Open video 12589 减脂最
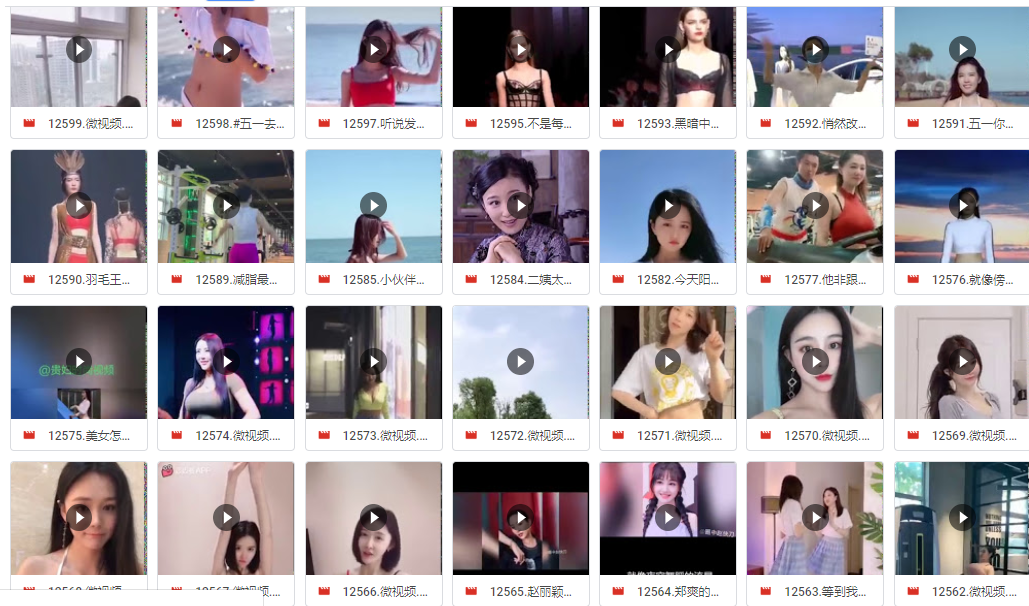The image size is (1029, 606). click(226, 205)
